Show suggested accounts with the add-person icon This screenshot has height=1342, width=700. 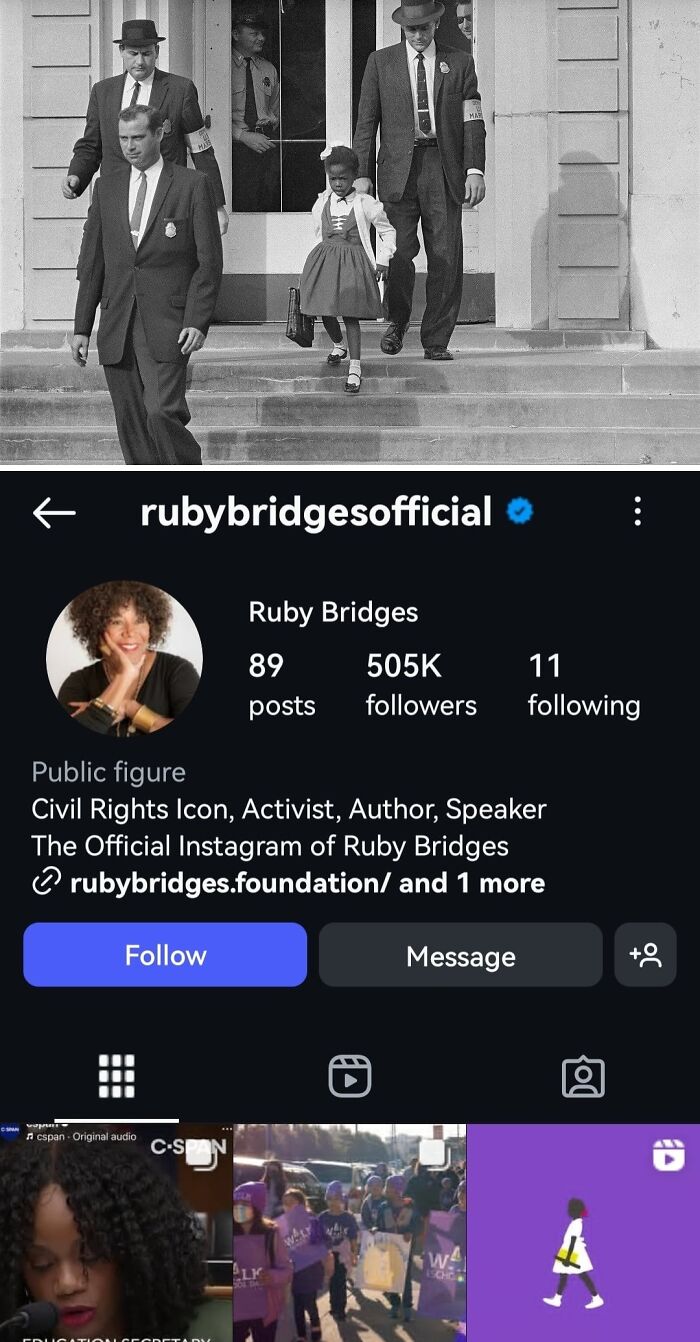pos(646,955)
